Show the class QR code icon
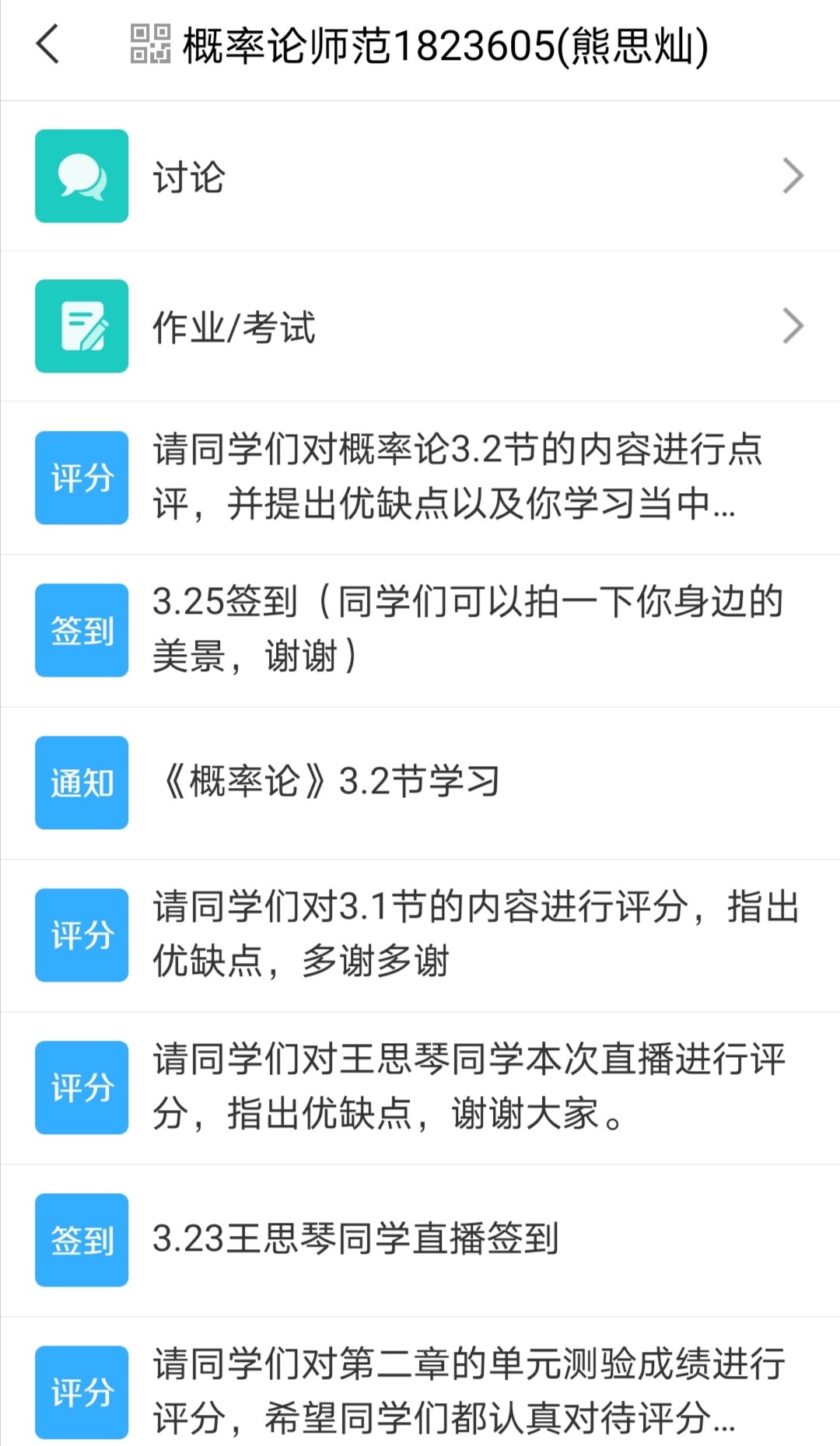This screenshot has height=1446, width=840. (150, 44)
